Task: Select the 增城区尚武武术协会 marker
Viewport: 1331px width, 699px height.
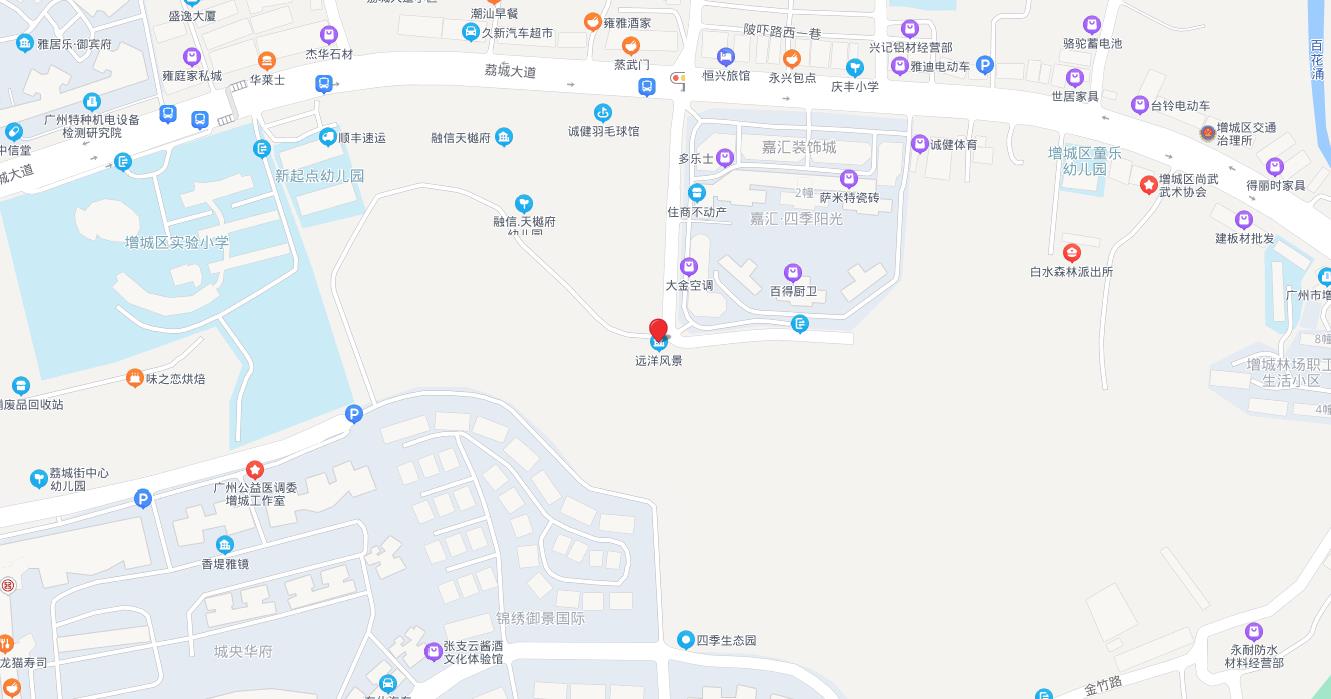Action: tap(1149, 184)
